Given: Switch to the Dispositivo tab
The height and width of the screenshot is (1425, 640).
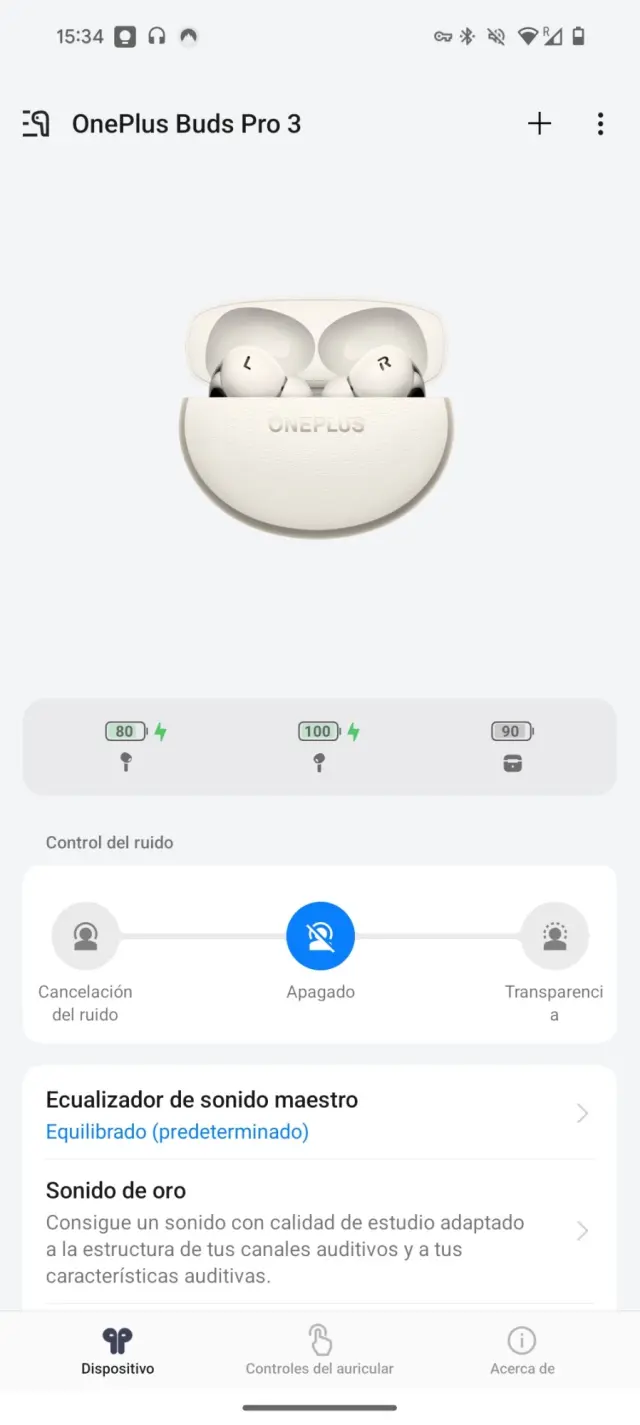Looking at the screenshot, I should click(118, 1350).
